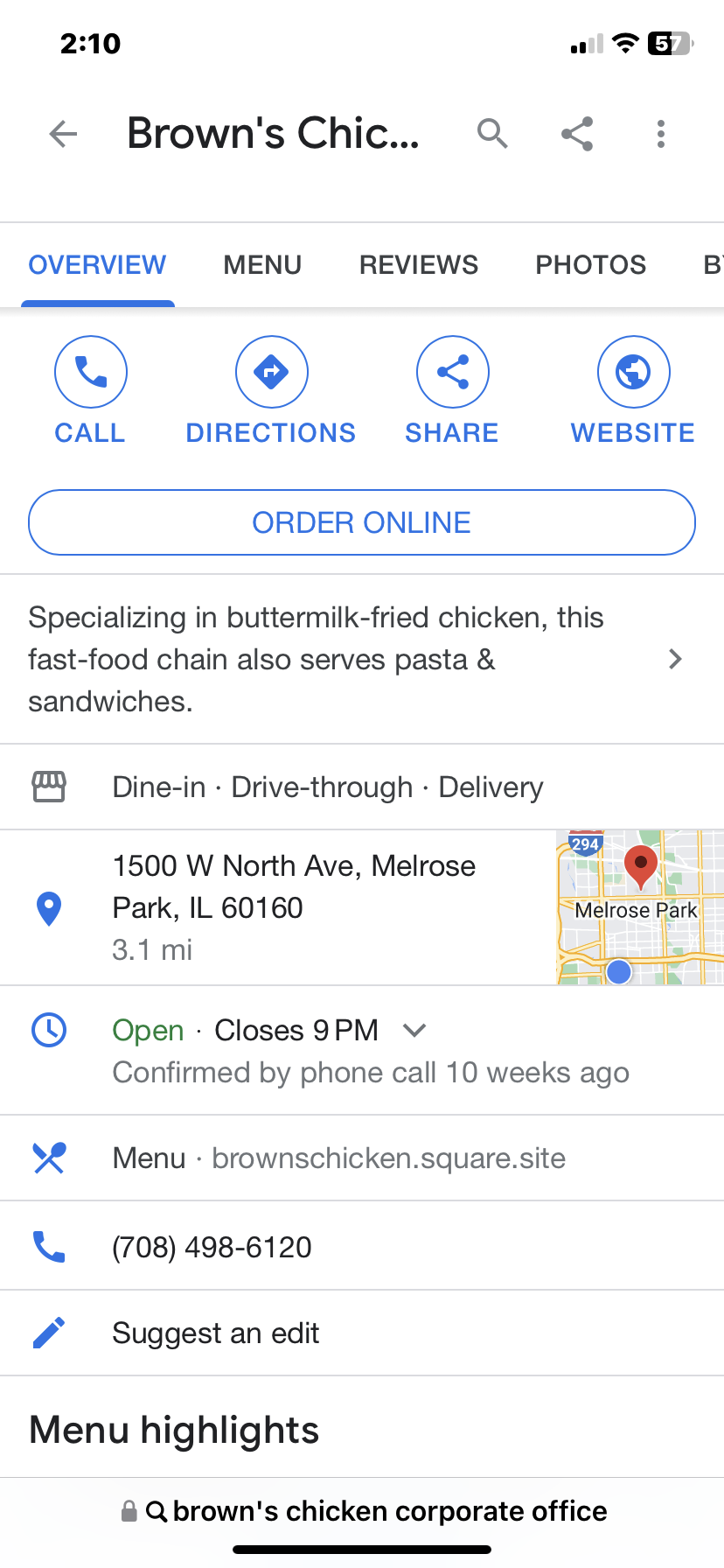
Task: Tap the Share button below the tabs
Action: [452, 390]
